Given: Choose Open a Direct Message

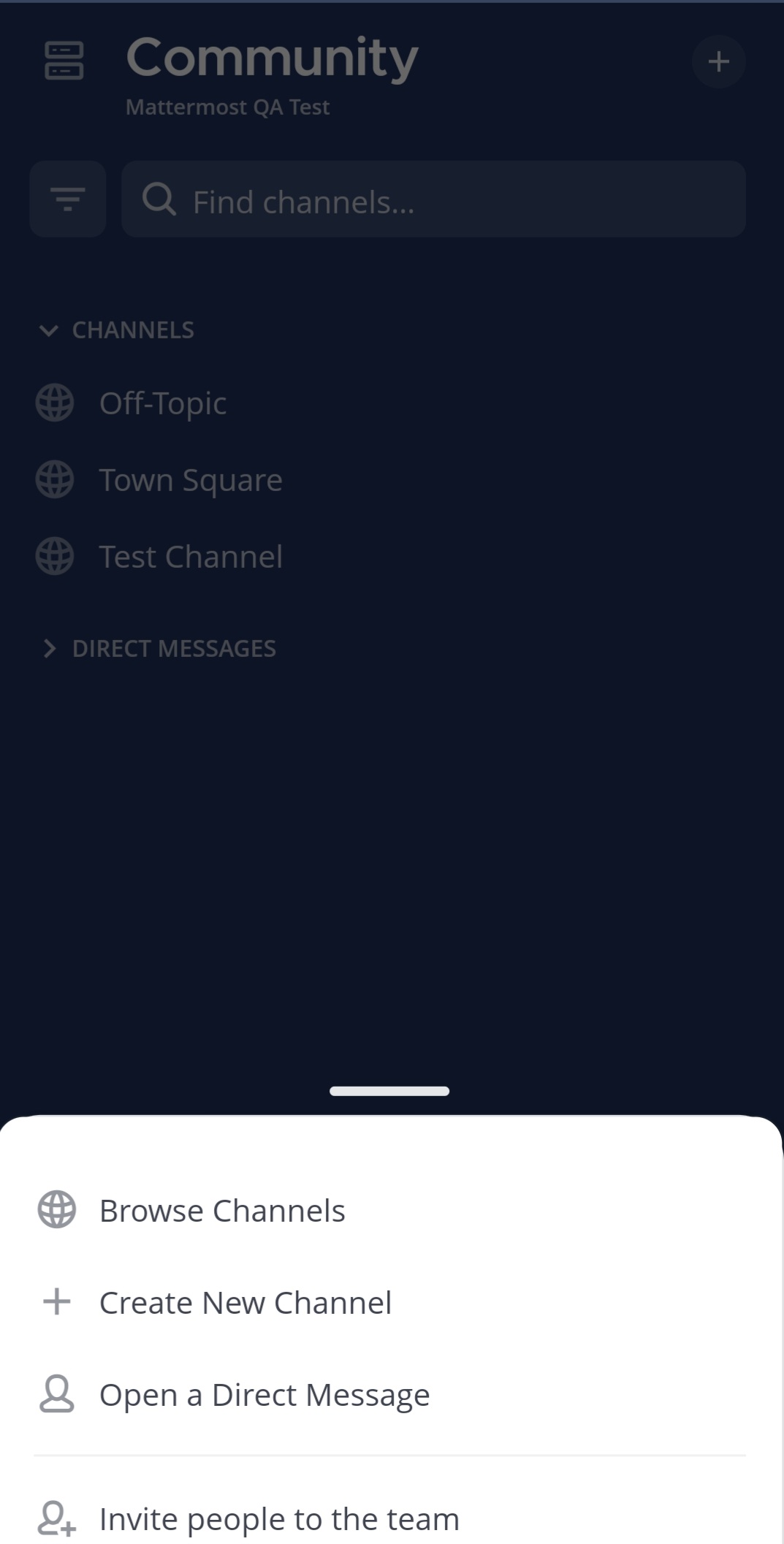Looking at the screenshot, I should (264, 1393).
